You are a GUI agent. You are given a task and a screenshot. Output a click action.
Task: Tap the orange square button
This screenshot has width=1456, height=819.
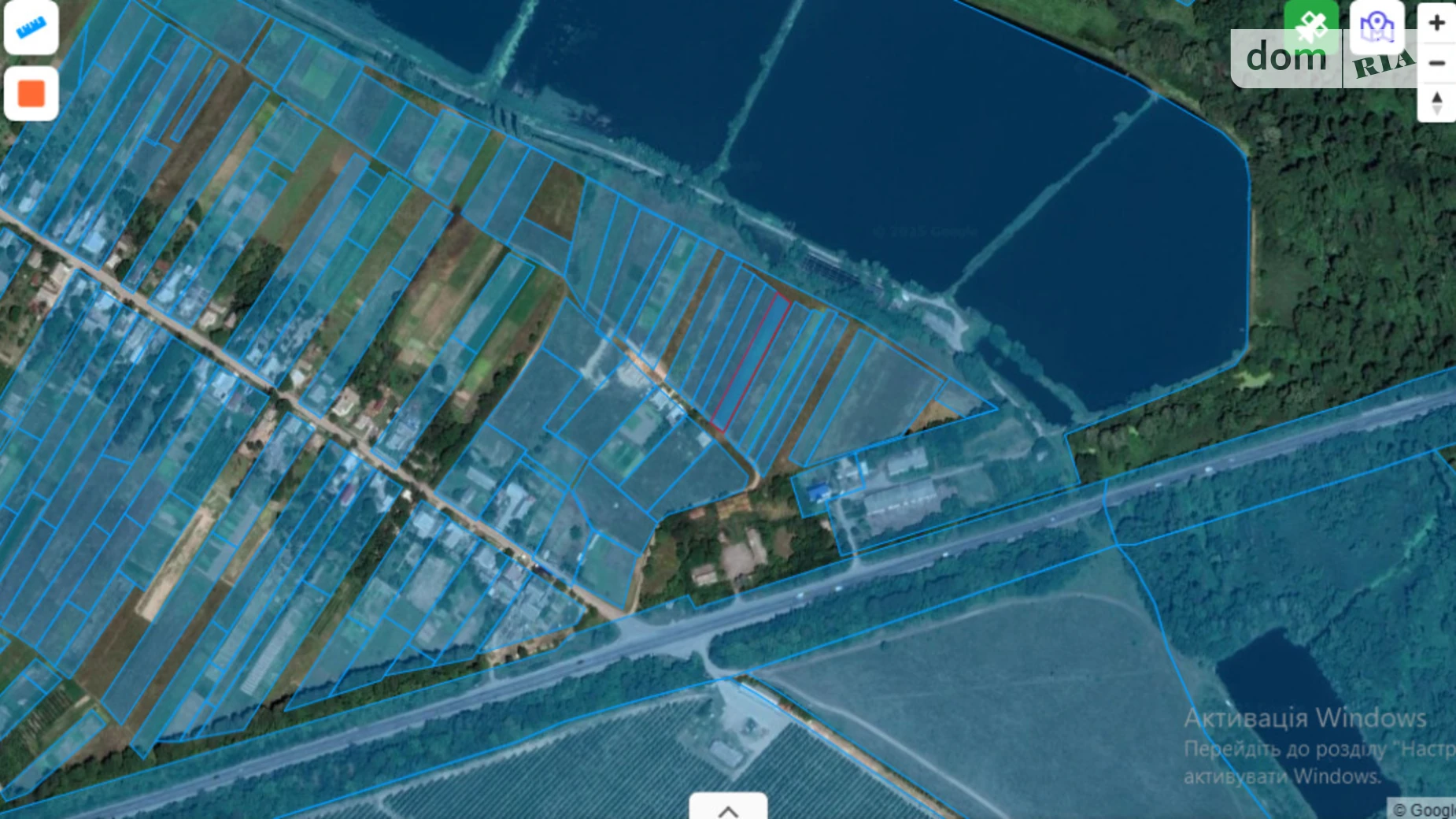(x=31, y=94)
